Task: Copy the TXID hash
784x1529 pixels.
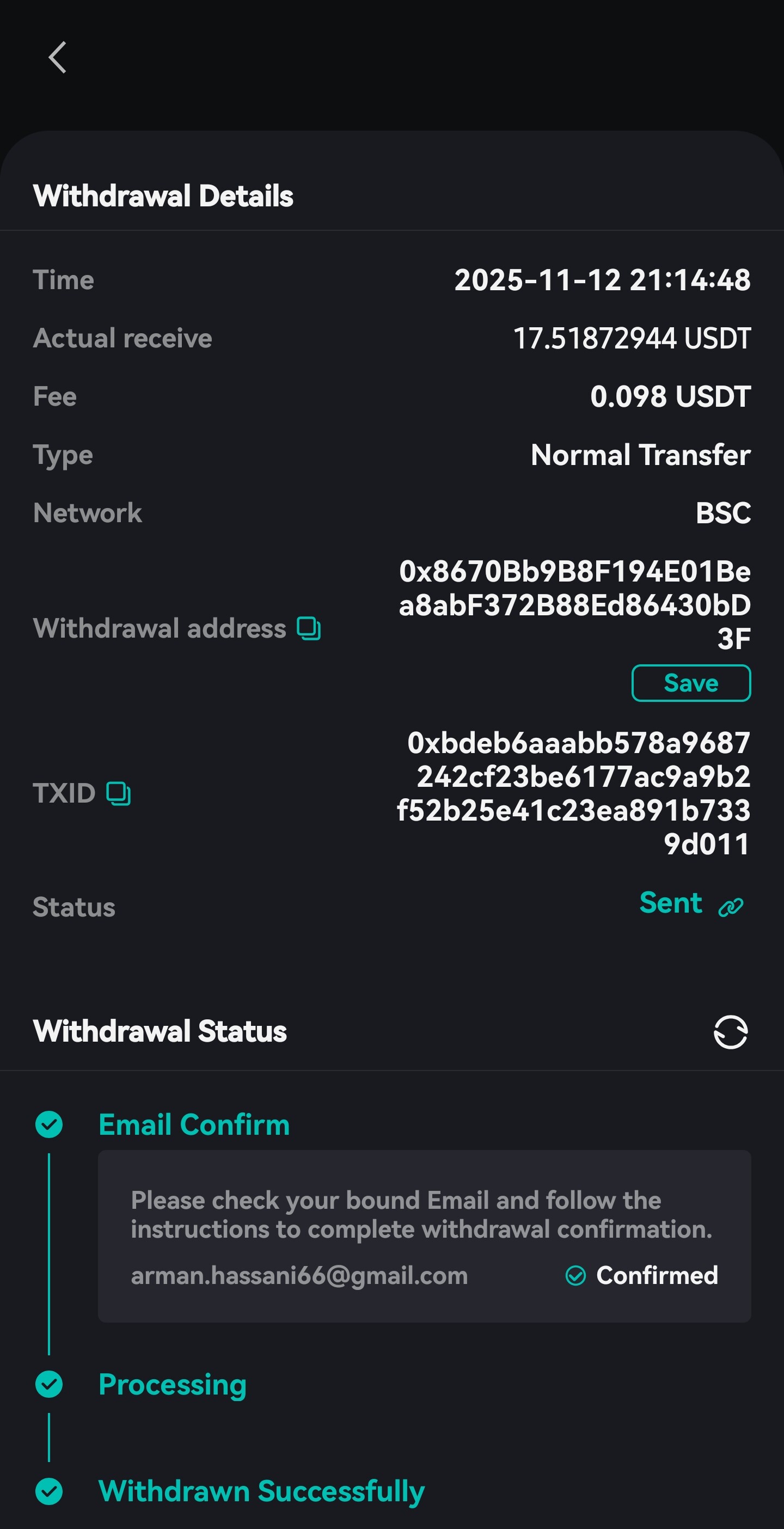Action: [x=119, y=793]
